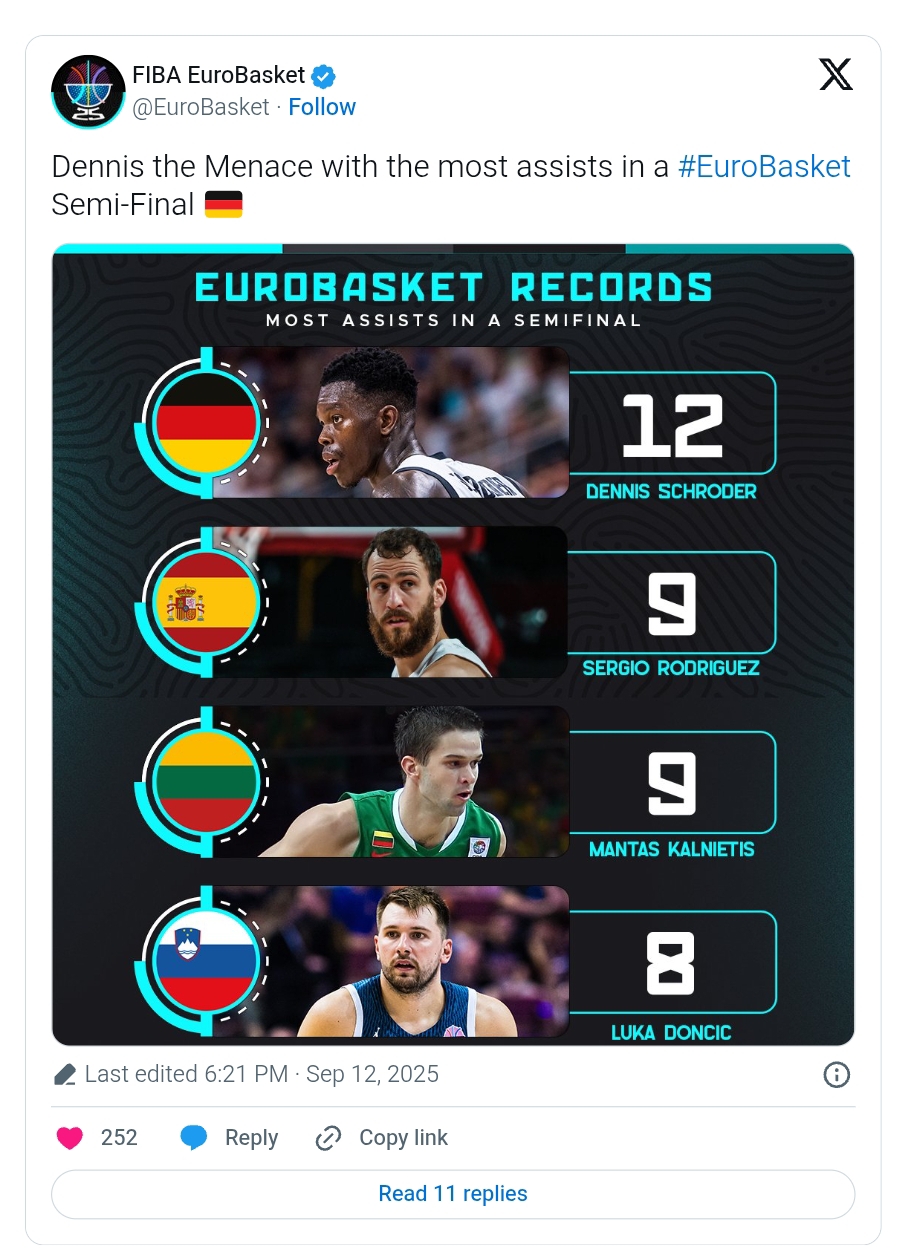The width and height of the screenshot is (921, 1255).
Task: Open the tweet info icon
Action: (836, 1075)
